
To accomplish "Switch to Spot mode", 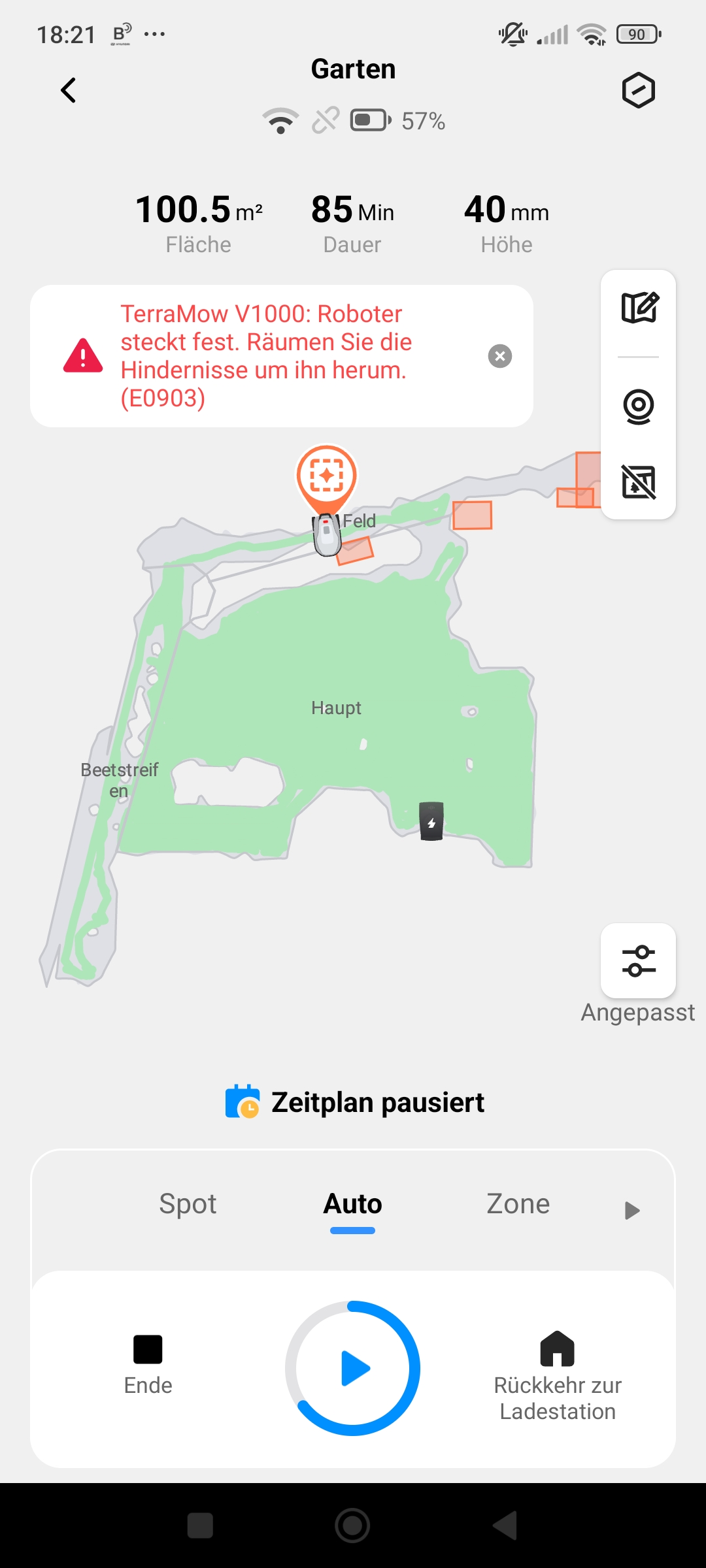I will point(188,1203).
